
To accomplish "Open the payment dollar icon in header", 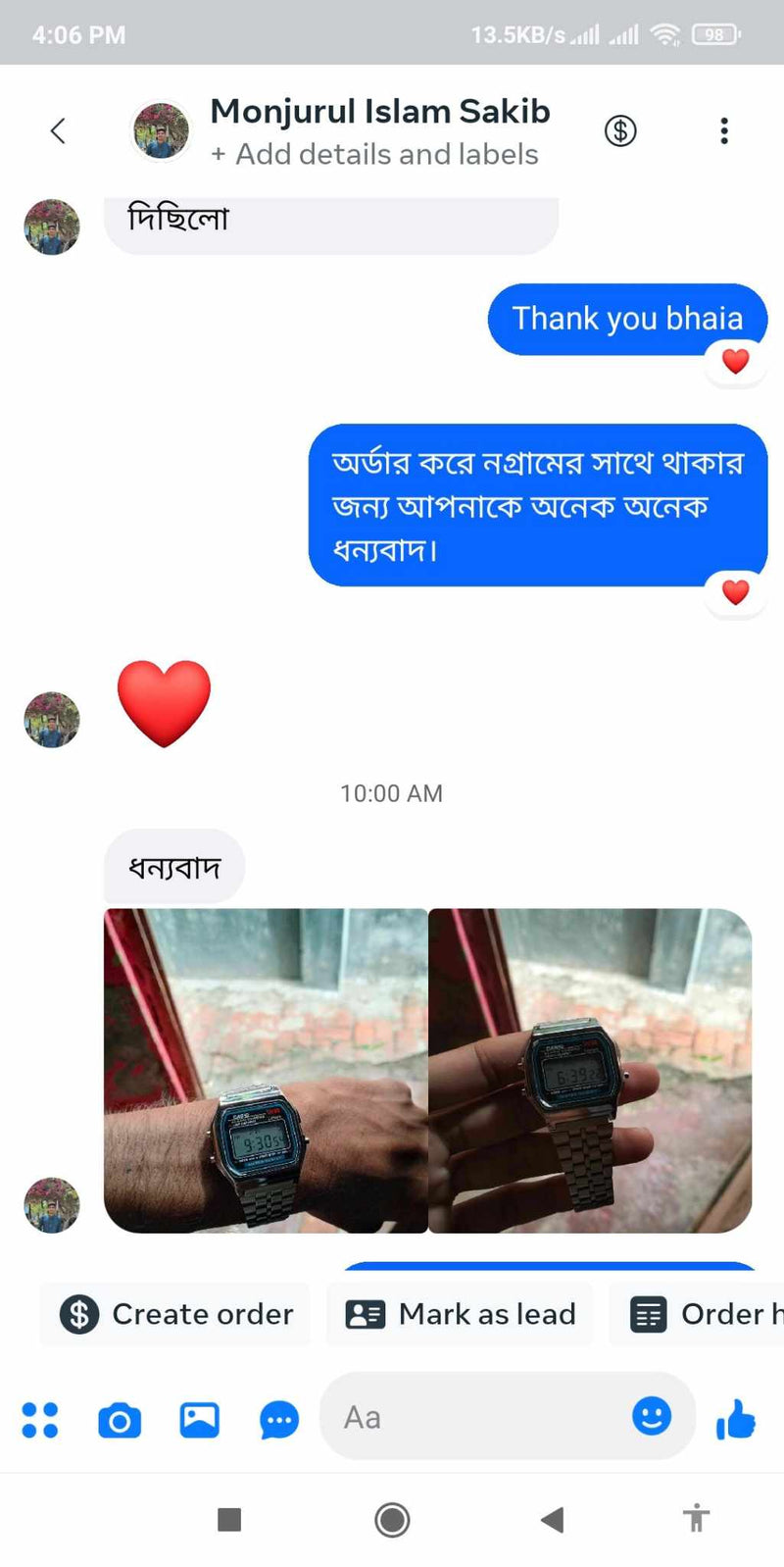I will pos(620,130).
